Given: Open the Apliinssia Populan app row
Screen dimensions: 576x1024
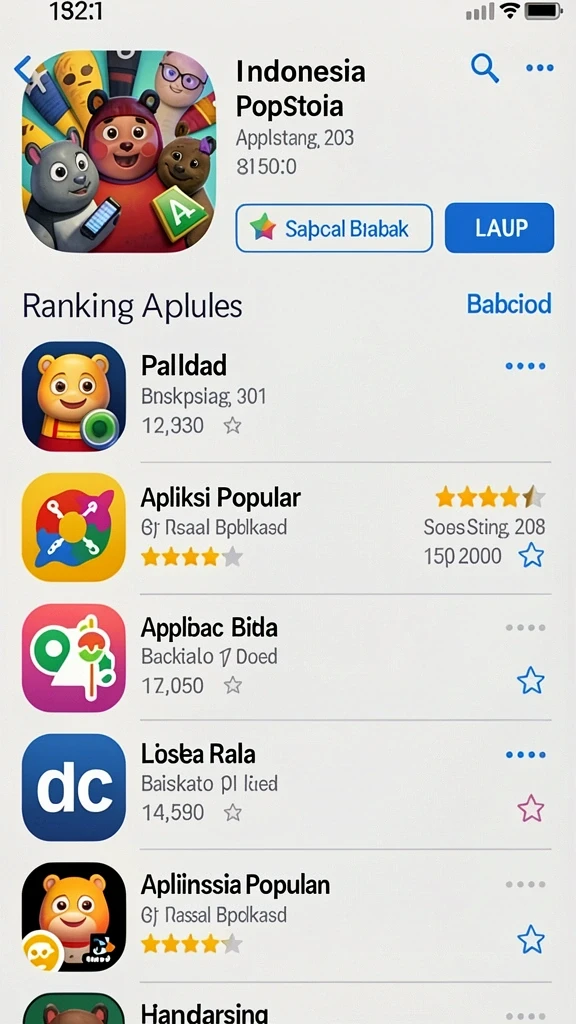Looking at the screenshot, I should click(x=287, y=916).
